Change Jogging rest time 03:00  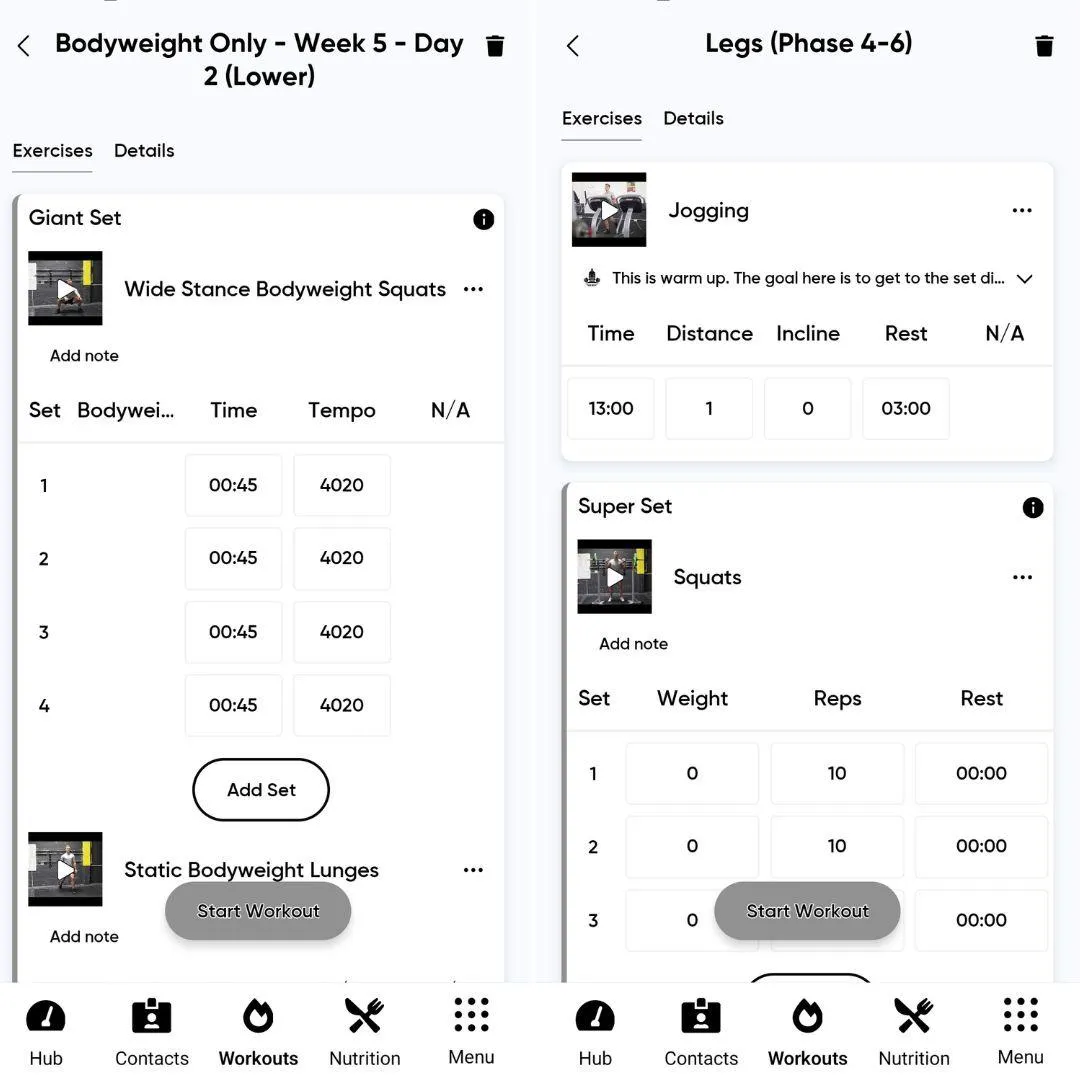pyautogui.click(x=905, y=408)
